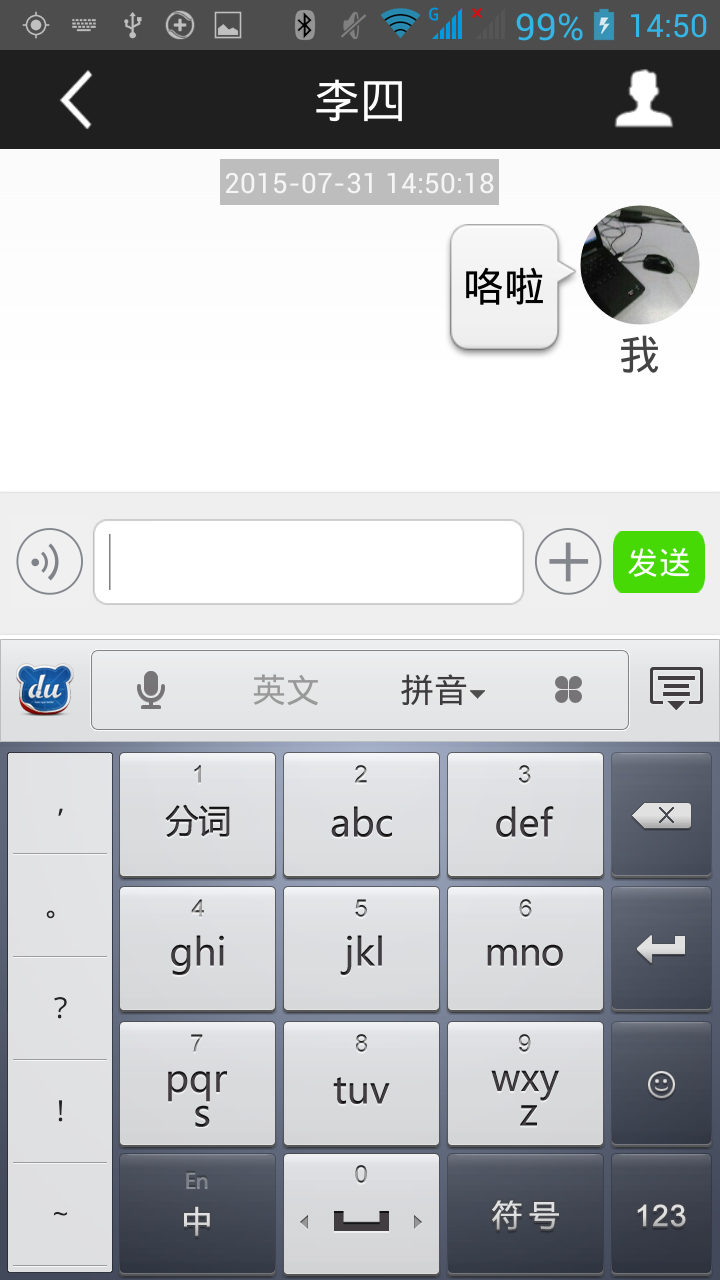This screenshot has height=1280, width=720.
Task: Start keyboard voice input microphone
Action: [x=151, y=690]
